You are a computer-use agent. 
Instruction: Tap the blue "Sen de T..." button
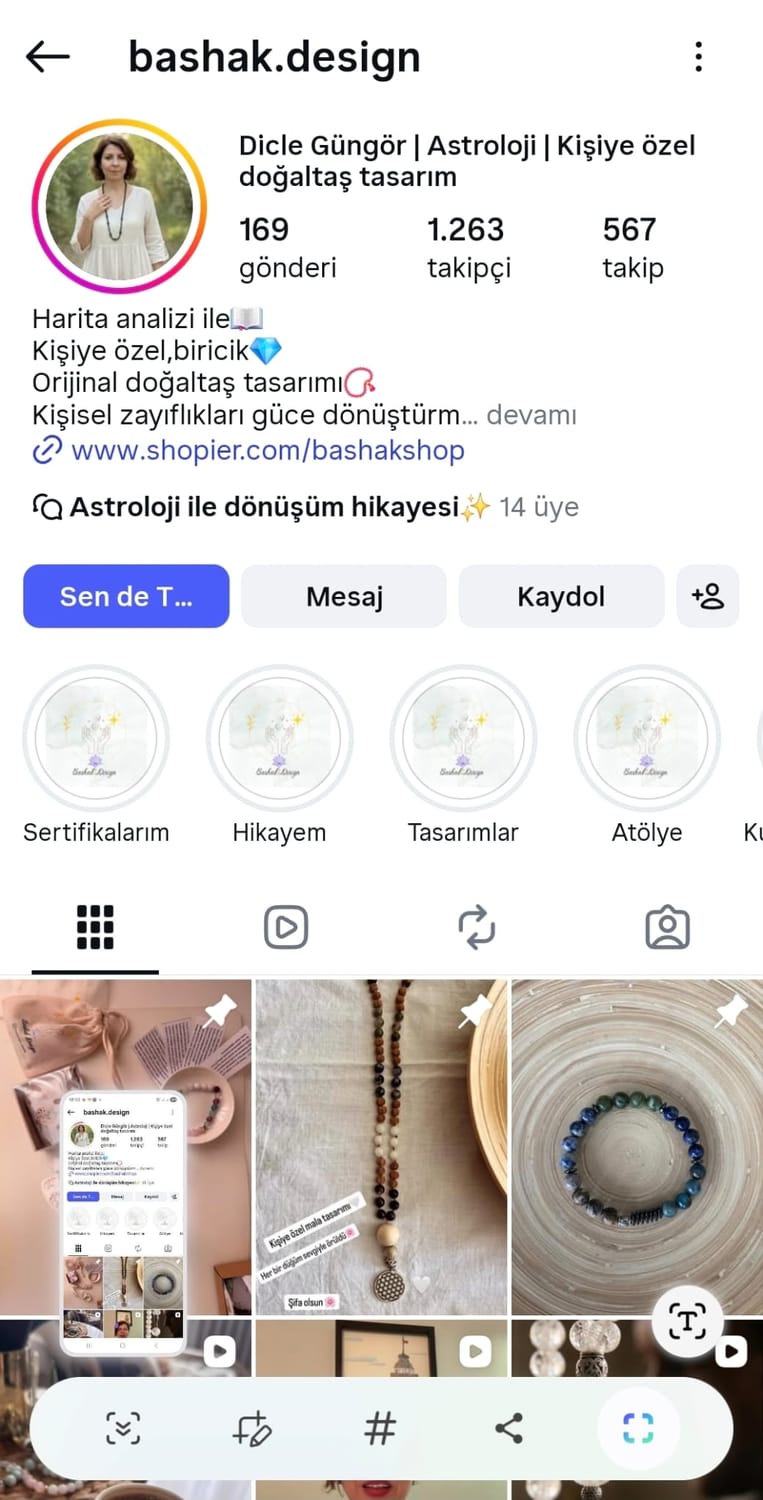click(126, 597)
